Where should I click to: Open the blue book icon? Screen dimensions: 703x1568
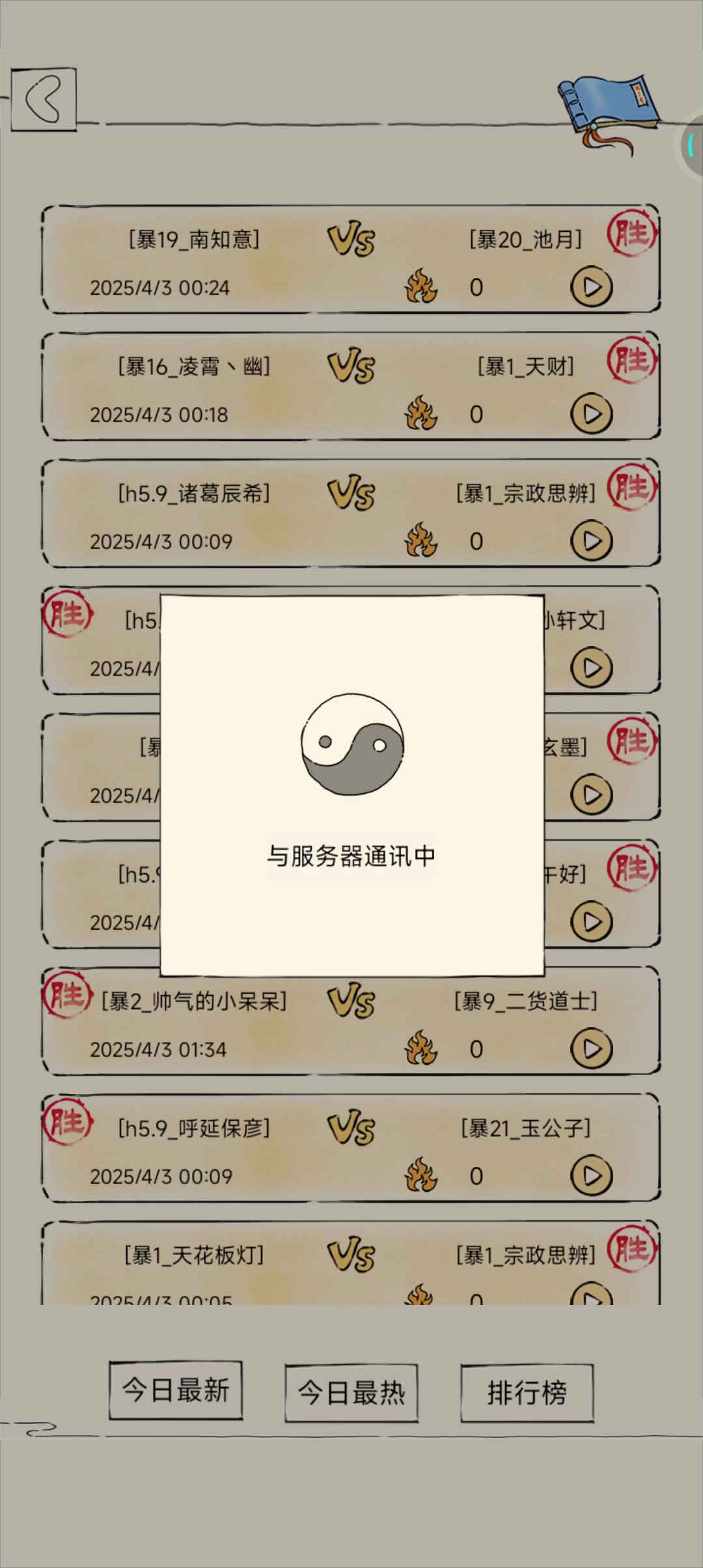click(606, 110)
